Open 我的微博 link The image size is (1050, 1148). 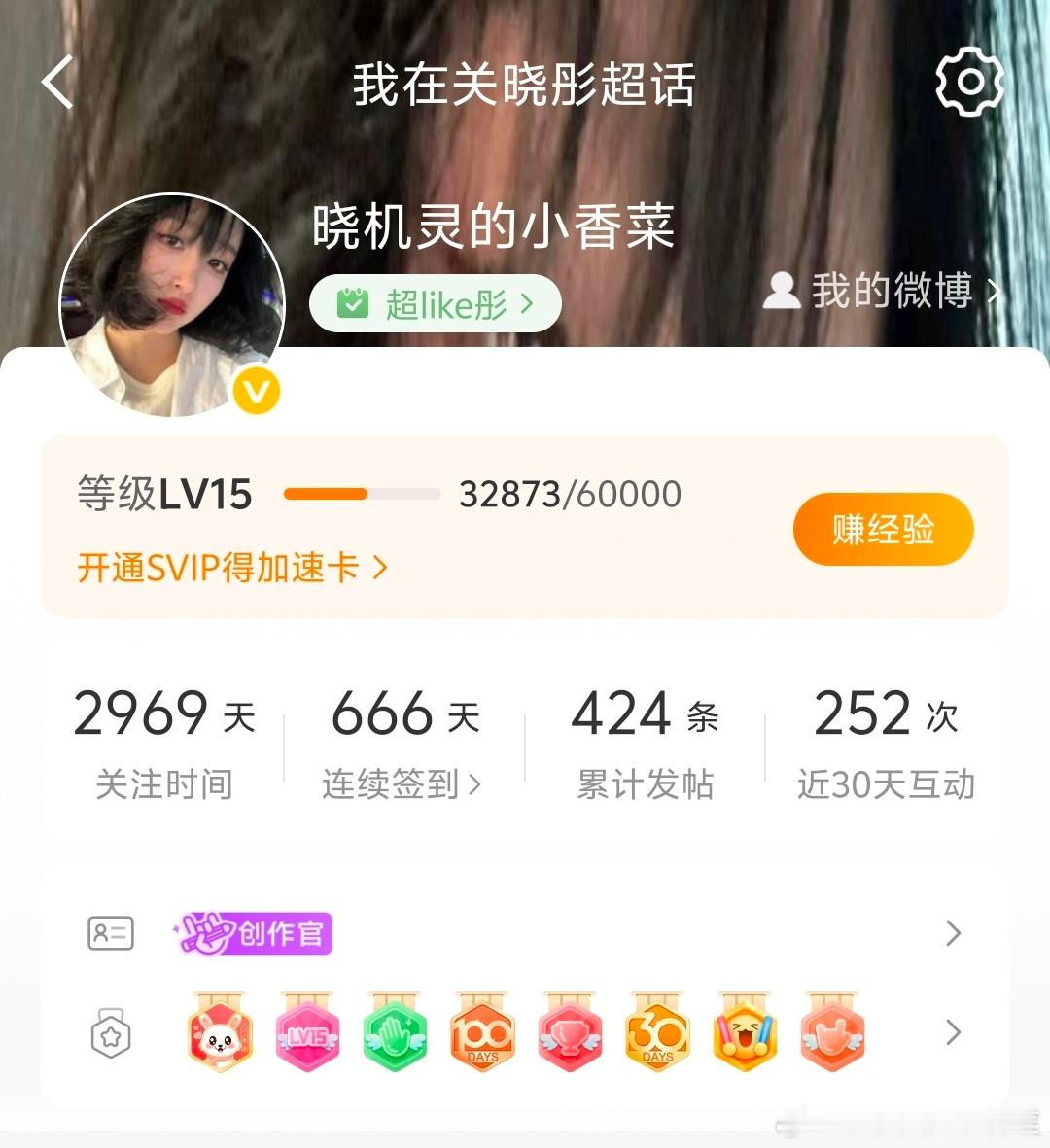point(882,291)
